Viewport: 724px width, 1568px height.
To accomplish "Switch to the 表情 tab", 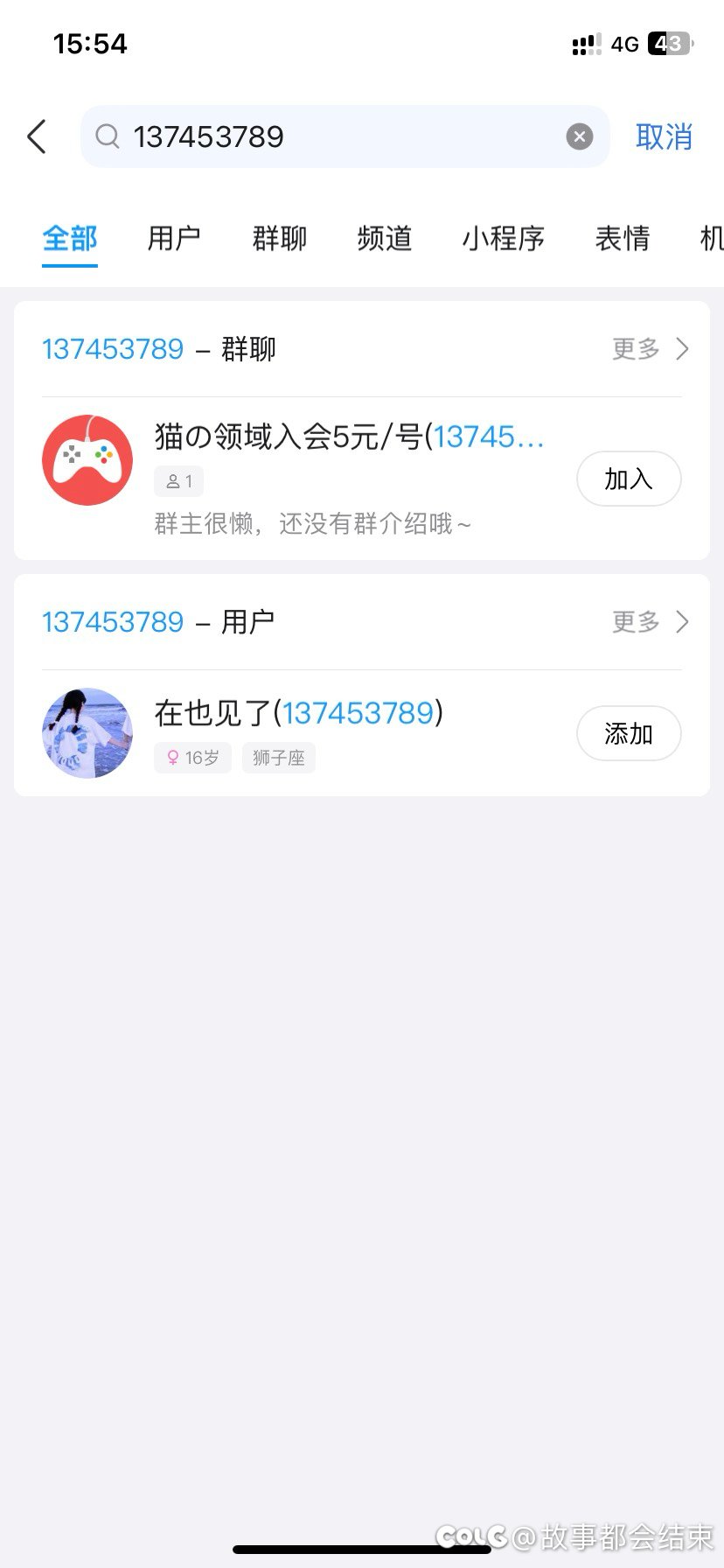I will [622, 238].
